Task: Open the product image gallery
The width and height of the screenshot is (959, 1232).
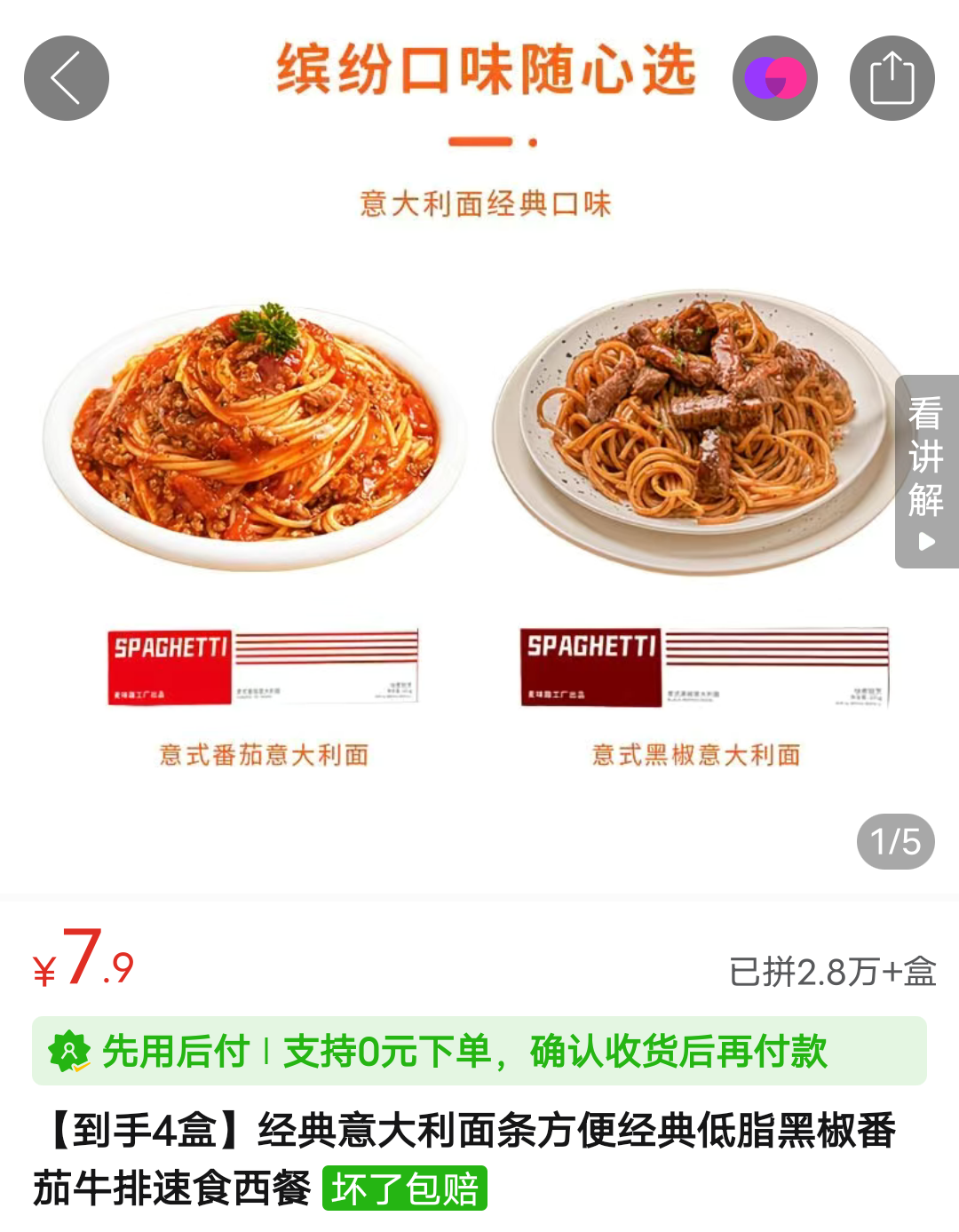Action: (x=479, y=497)
